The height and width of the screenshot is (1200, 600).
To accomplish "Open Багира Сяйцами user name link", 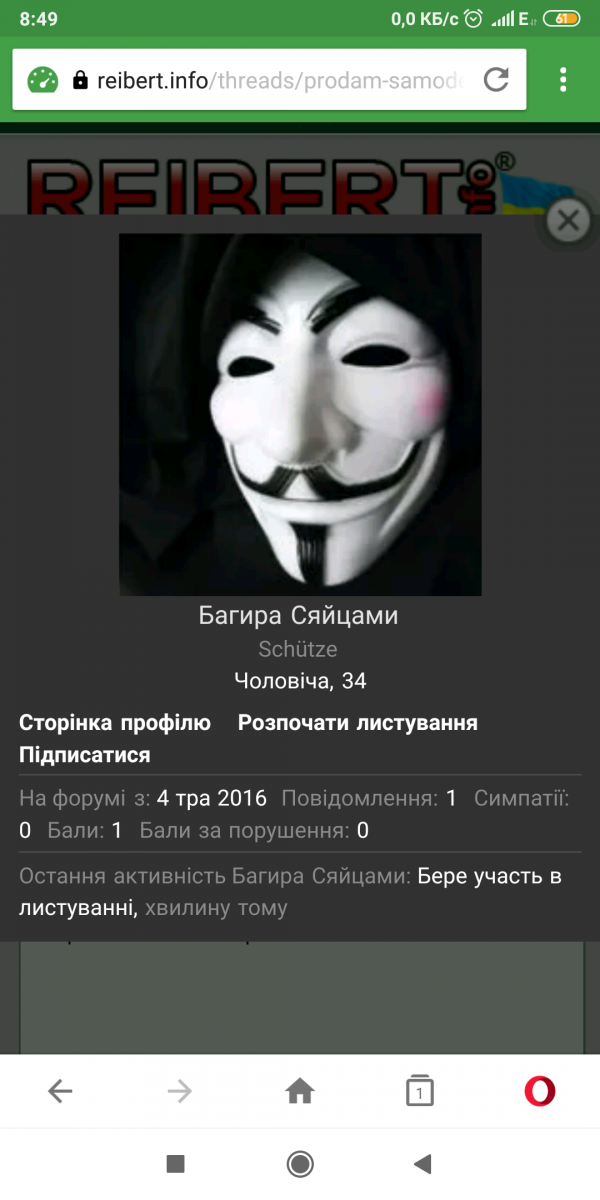I will 298,615.
